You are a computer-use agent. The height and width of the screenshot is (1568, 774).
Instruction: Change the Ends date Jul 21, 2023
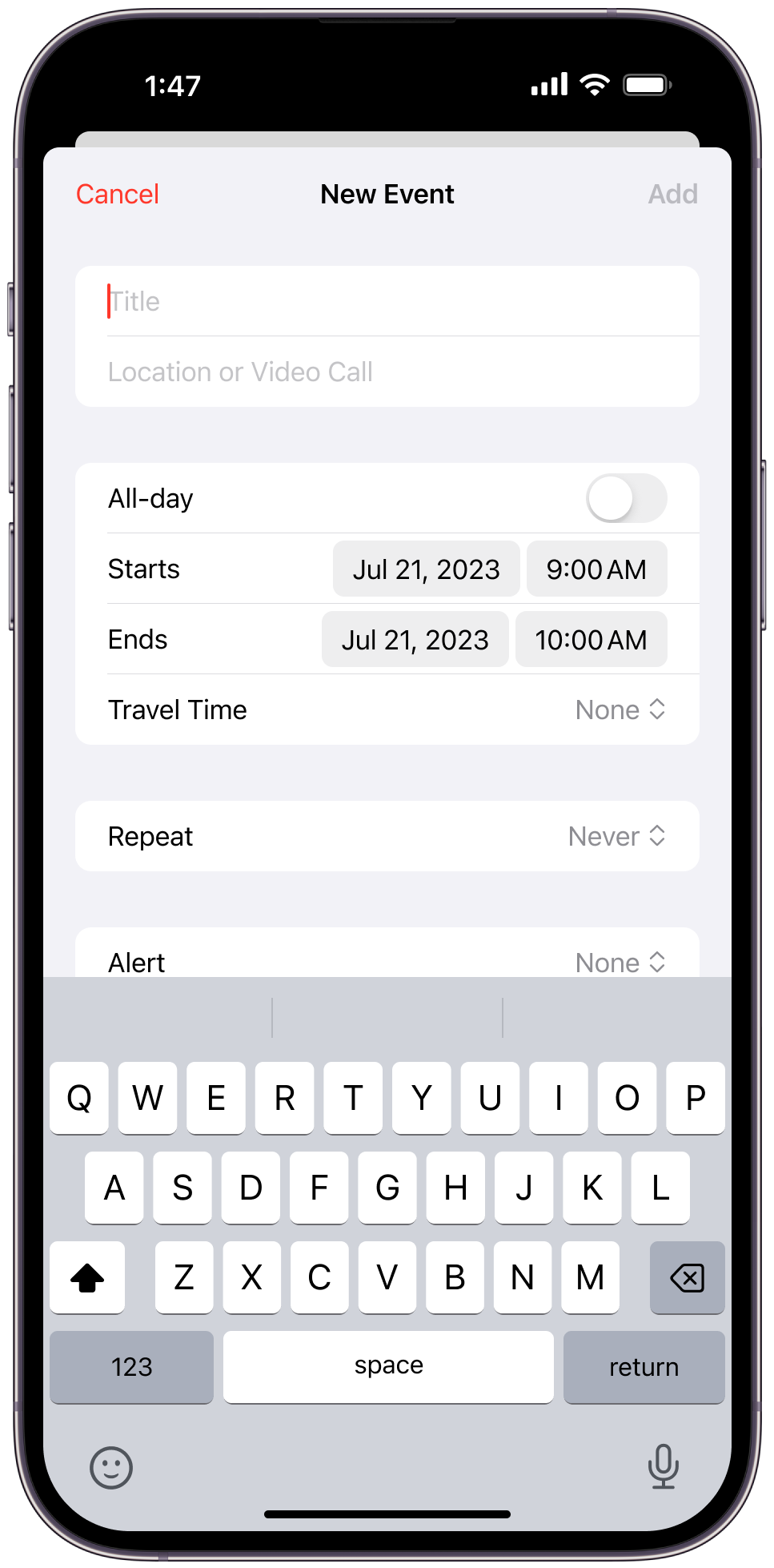(x=415, y=640)
